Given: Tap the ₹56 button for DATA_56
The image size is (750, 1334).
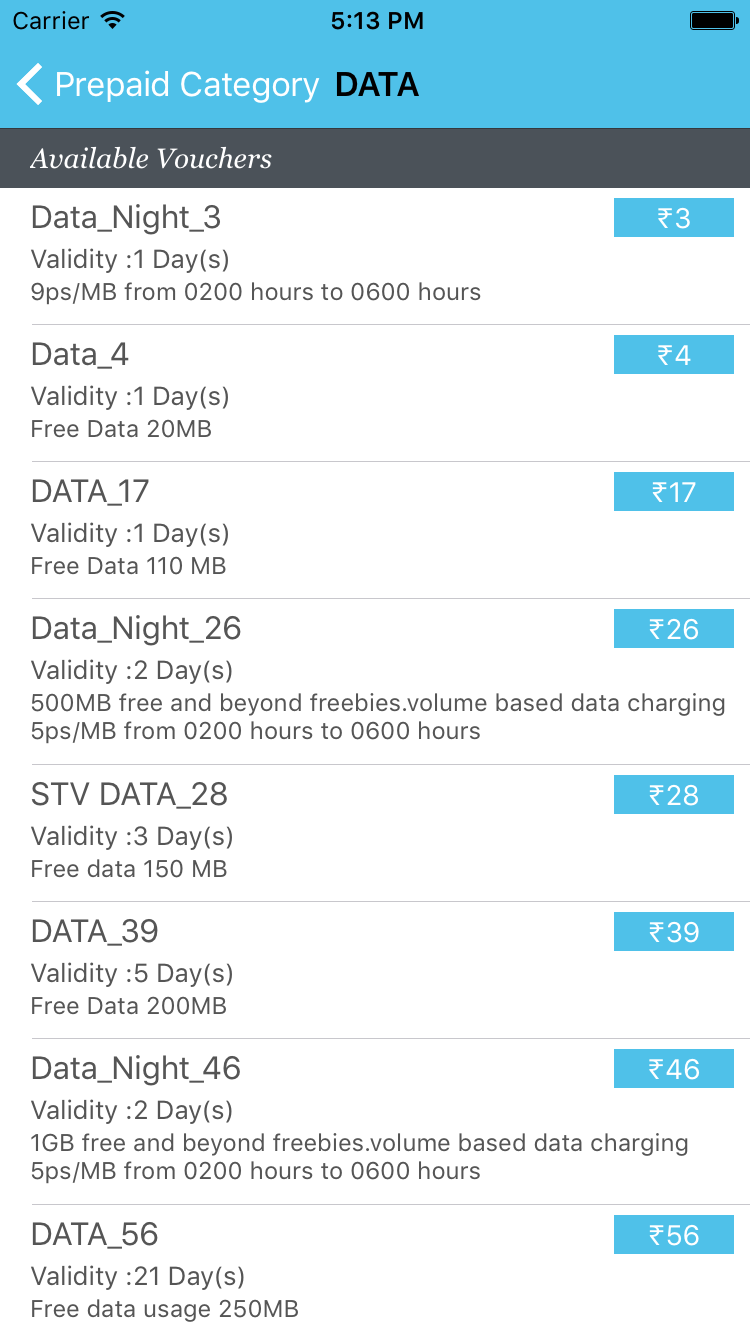Looking at the screenshot, I should click(x=673, y=1234).
